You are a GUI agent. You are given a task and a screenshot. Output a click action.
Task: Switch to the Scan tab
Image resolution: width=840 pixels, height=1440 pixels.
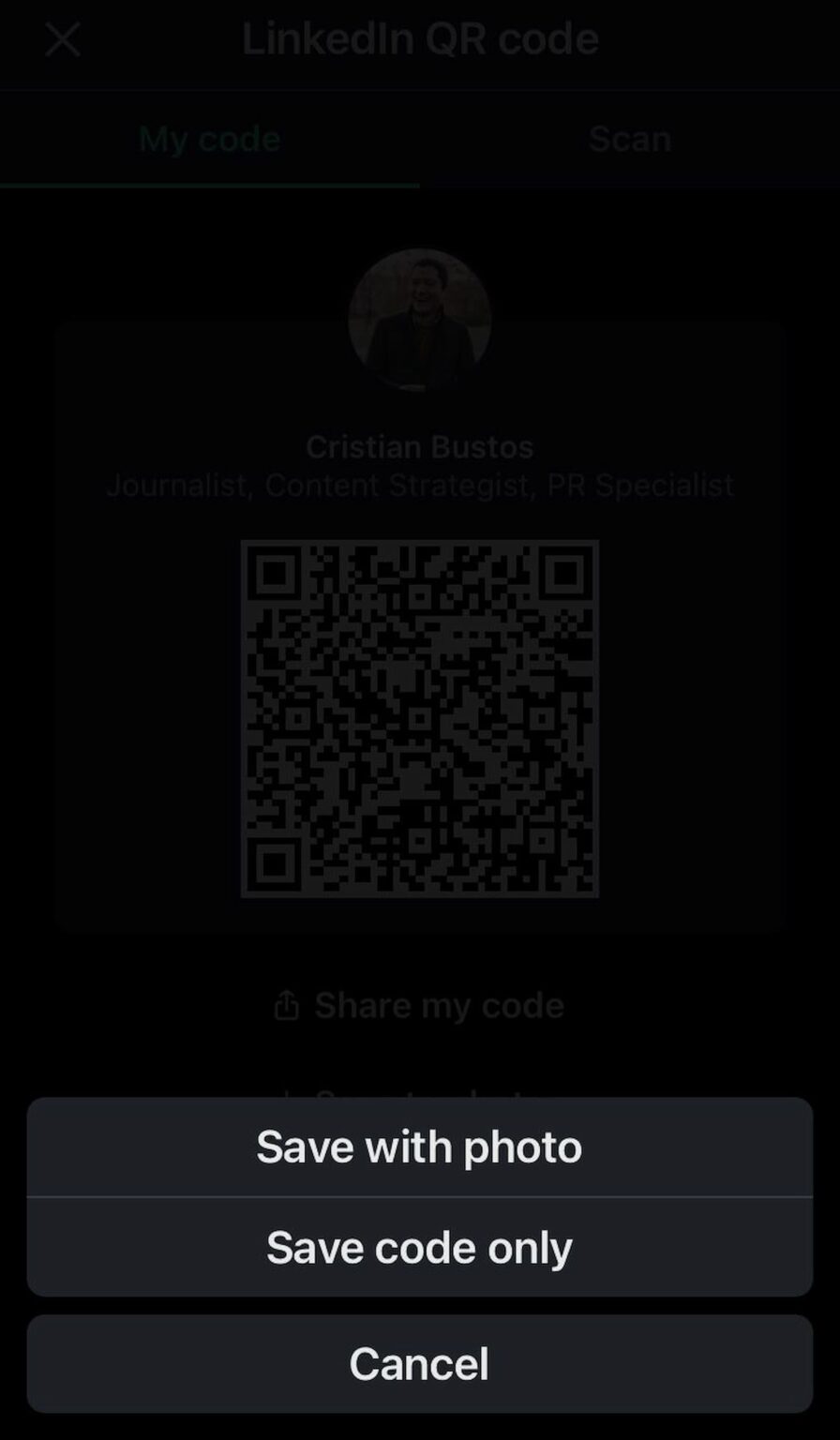[x=630, y=138]
